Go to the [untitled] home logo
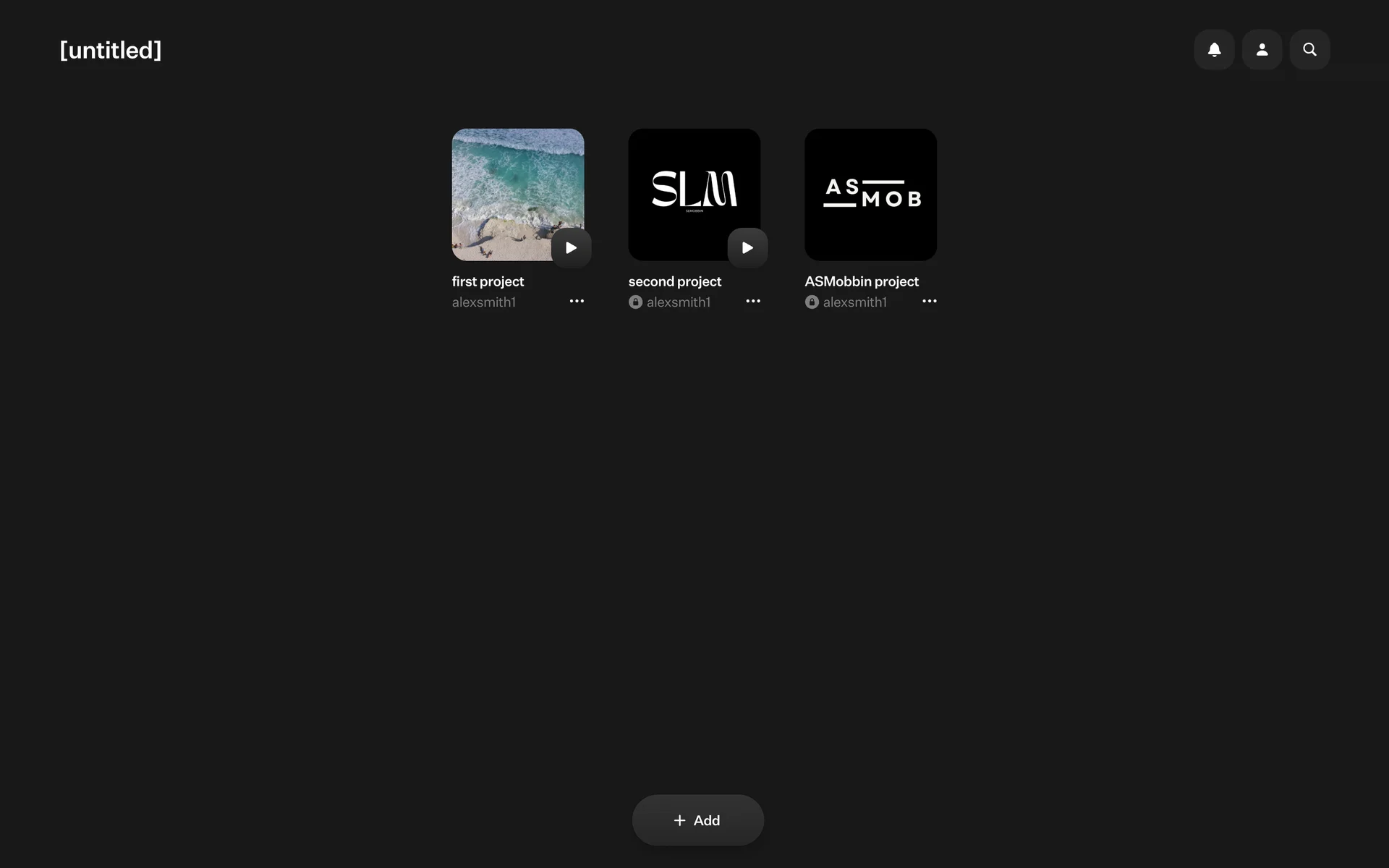The width and height of the screenshot is (1389, 868). click(x=111, y=50)
